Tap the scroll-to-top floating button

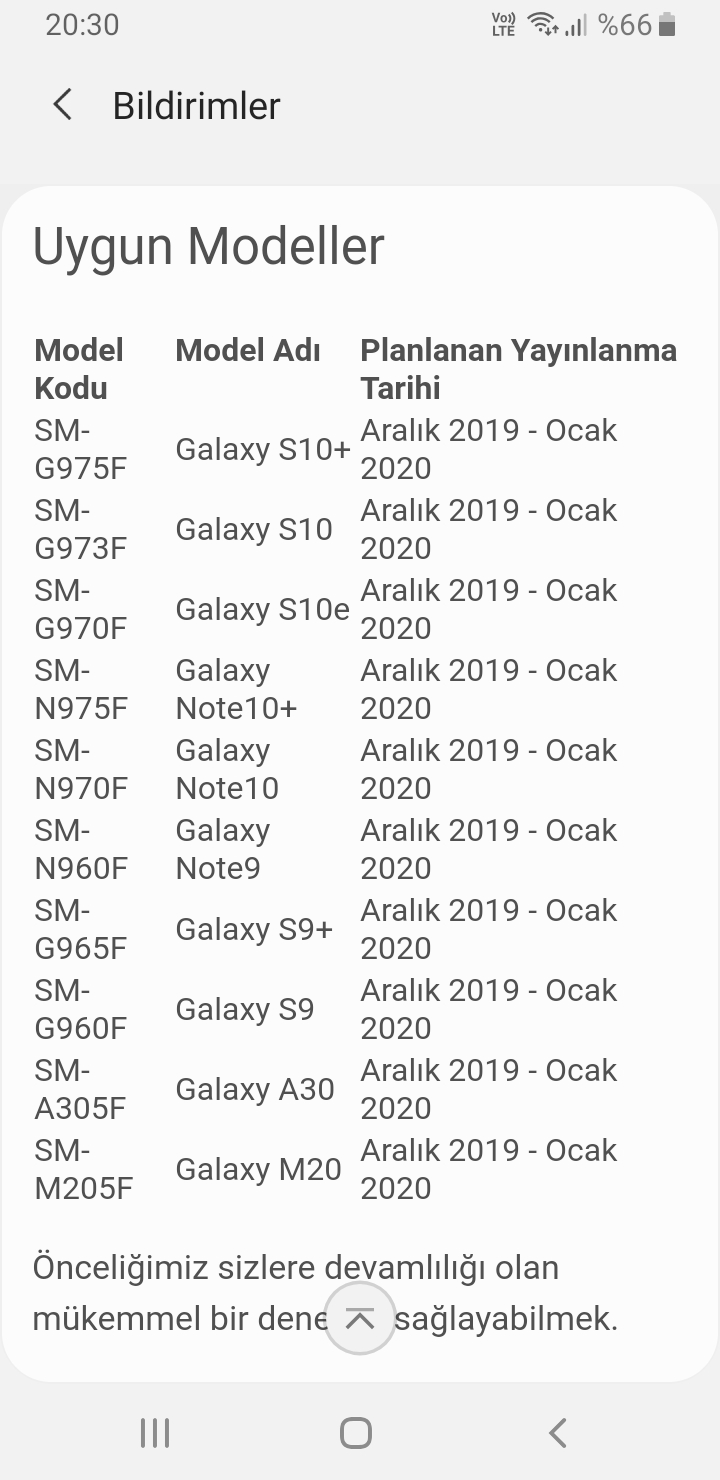pos(360,1318)
